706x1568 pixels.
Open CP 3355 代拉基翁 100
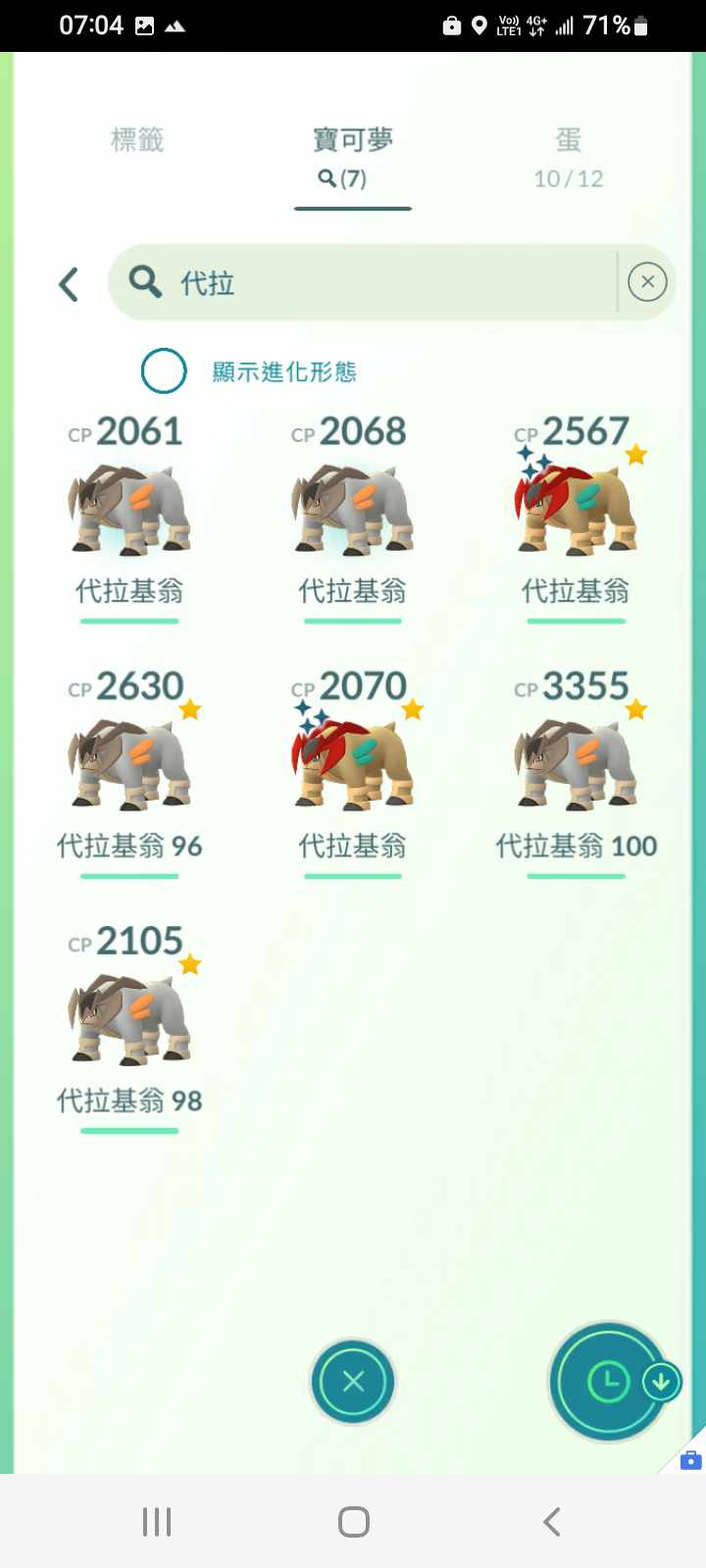click(x=576, y=766)
